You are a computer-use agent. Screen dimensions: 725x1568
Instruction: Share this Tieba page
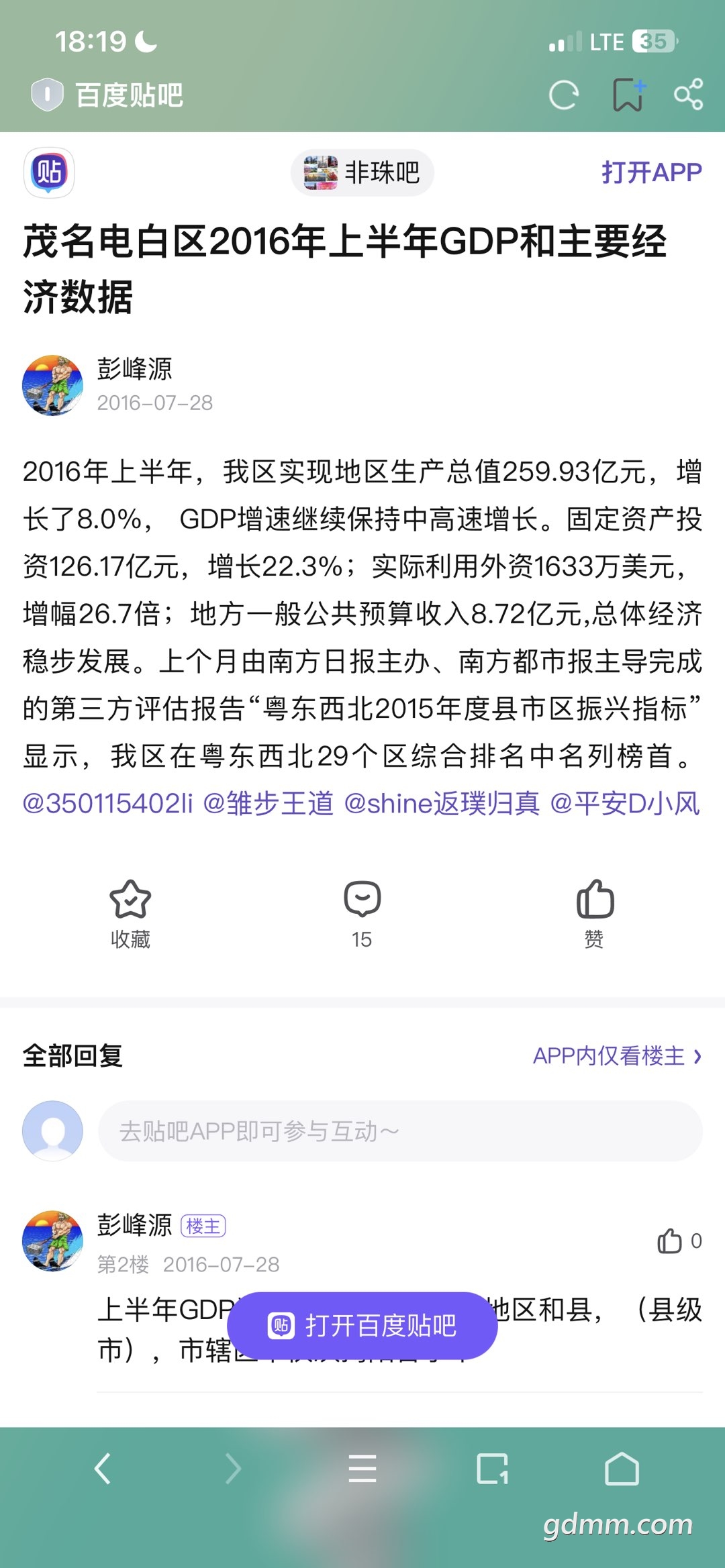pyautogui.click(x=689, y=95)
